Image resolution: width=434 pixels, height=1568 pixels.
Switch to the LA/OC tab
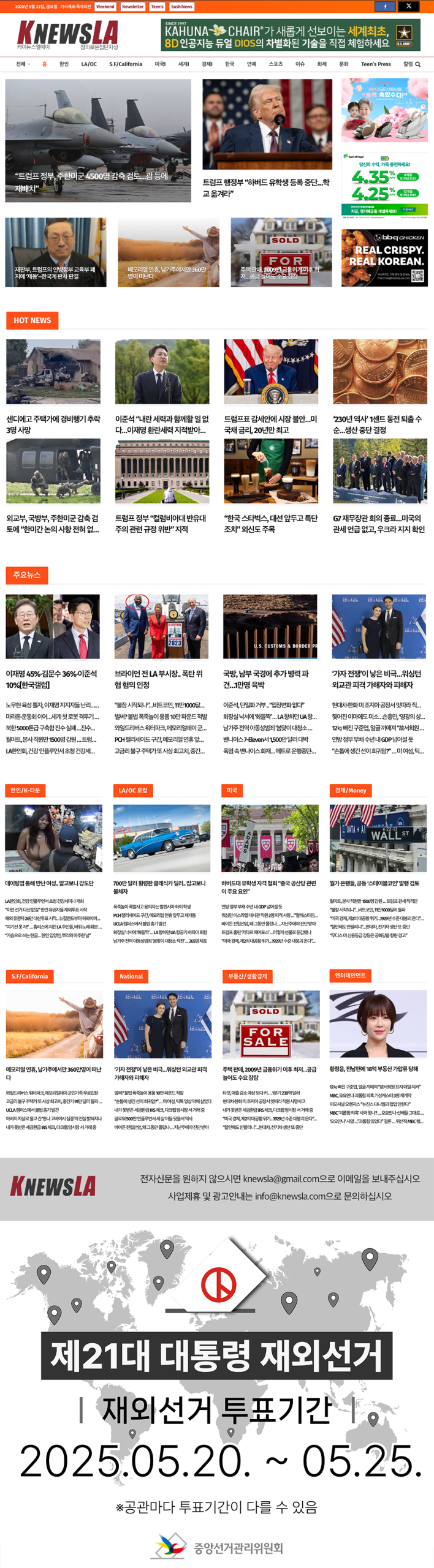tap(89, 64)
